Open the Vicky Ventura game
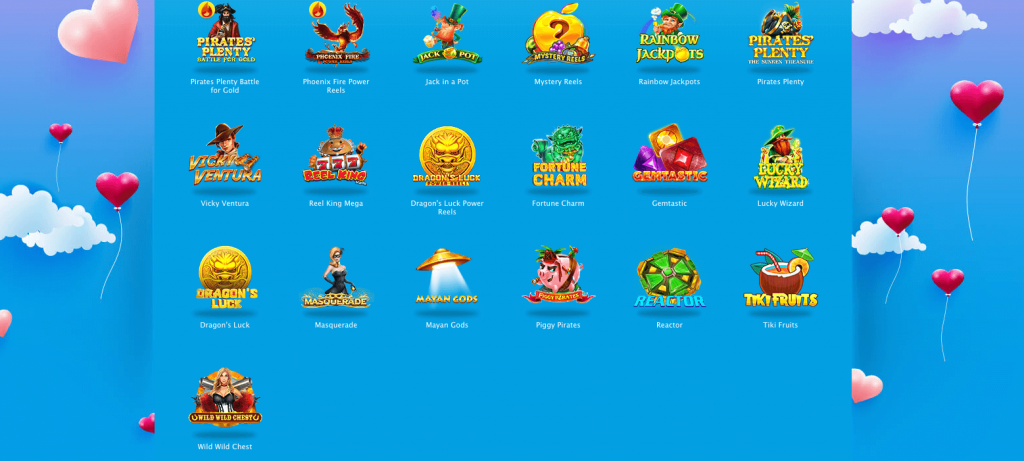The image size is (1024, 461). pos(225,159)
